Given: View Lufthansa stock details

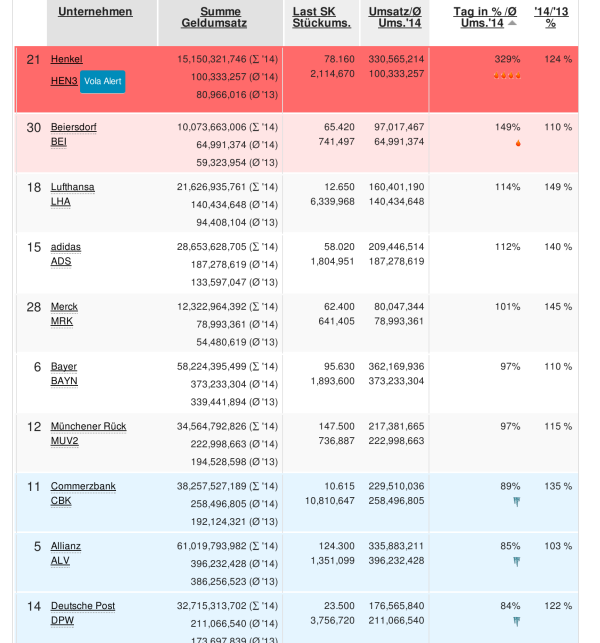Looking at the screenshot, I should pyautogui.click(x=72, y=187).
